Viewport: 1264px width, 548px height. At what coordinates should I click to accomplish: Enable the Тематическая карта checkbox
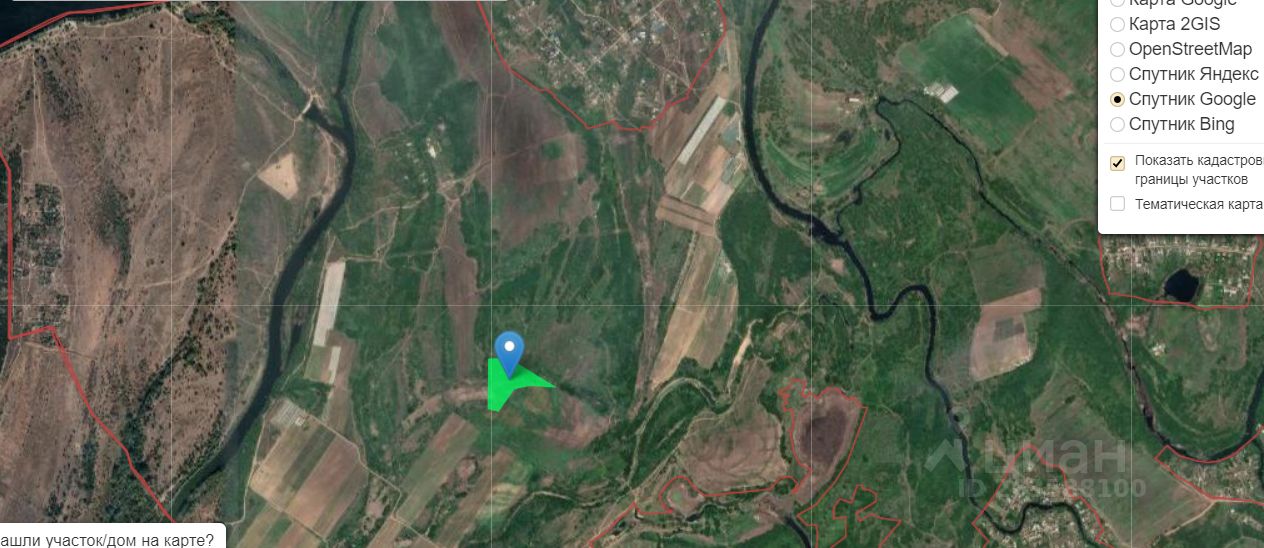click(x=1118, y=204)
